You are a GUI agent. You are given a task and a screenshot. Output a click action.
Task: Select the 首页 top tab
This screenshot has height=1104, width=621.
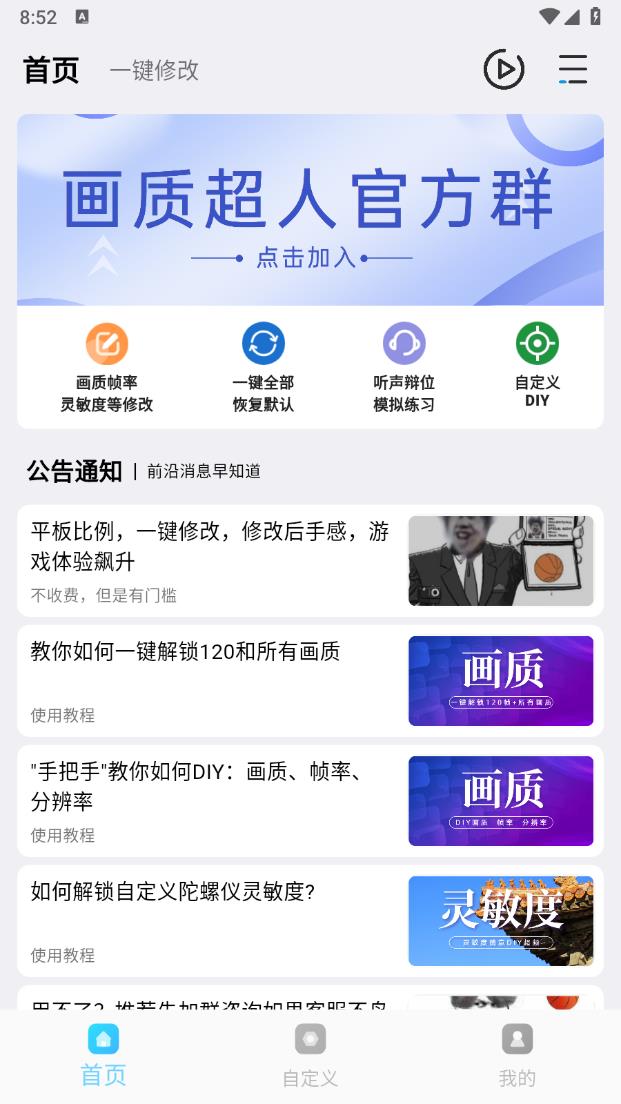coord(51,70)
